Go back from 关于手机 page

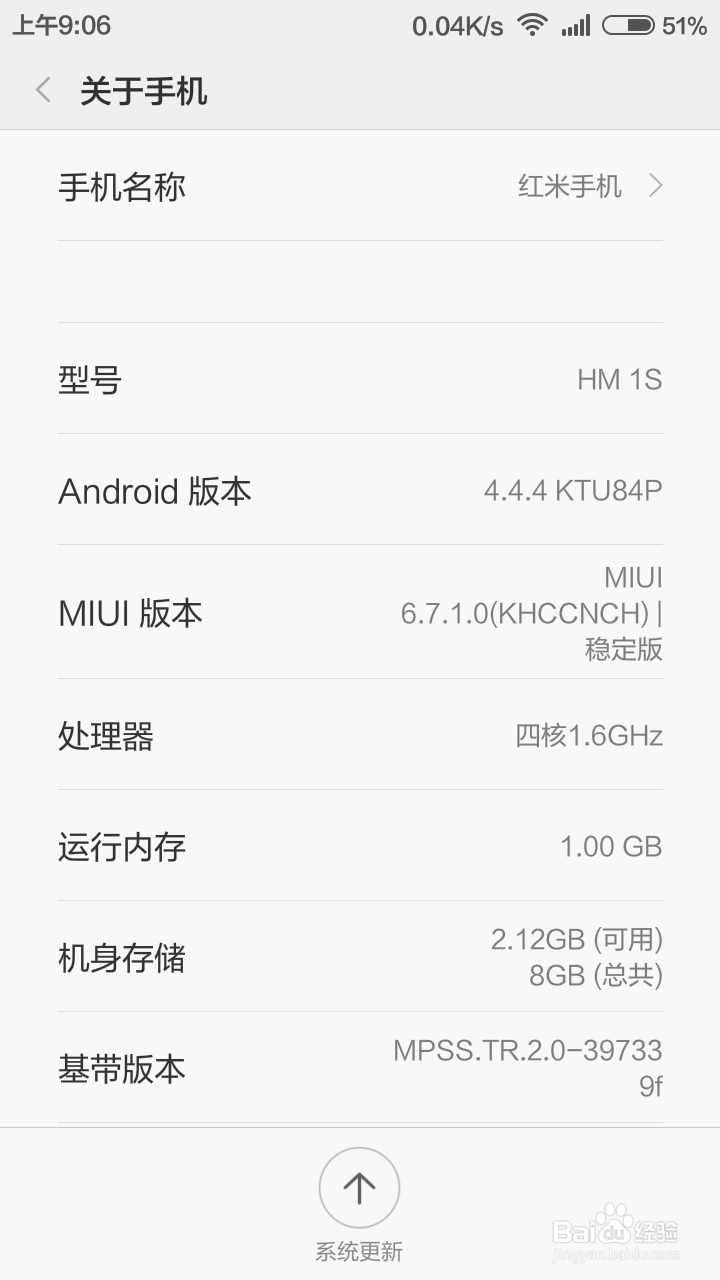(42, 90)
